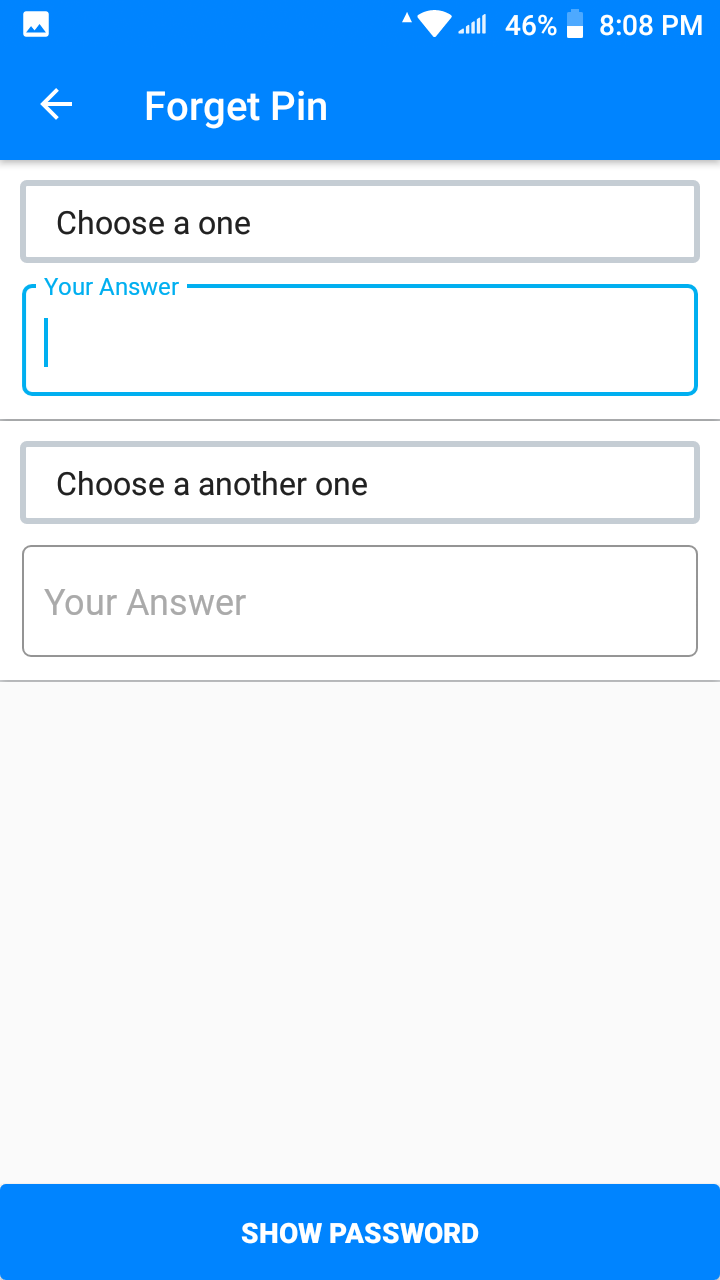Focus the first Your Answer field
The height and width of the screenshot is (1280, 720).
pos(360,340)
